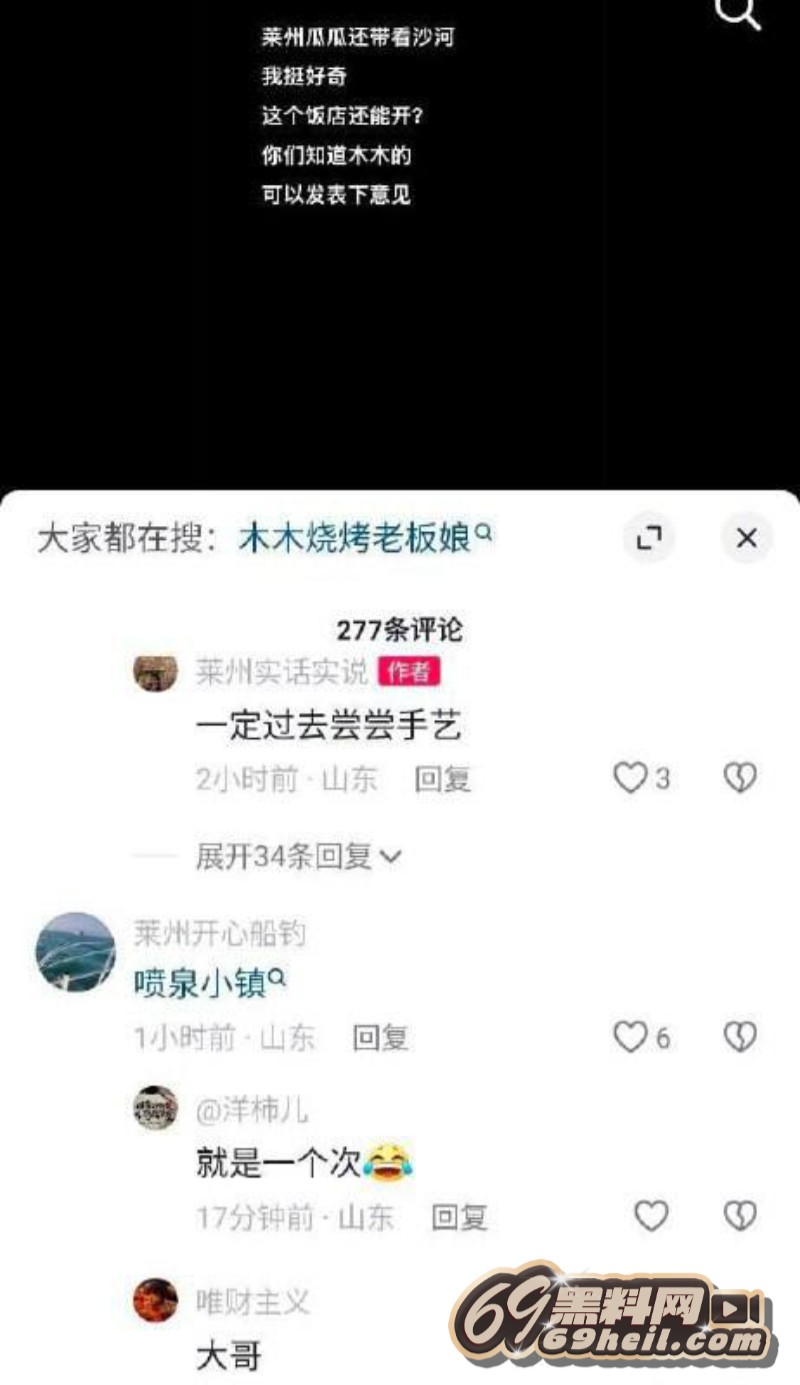Close the comments panel
800x1385 pixels.
pyautogui.click(x=746, y=539)
